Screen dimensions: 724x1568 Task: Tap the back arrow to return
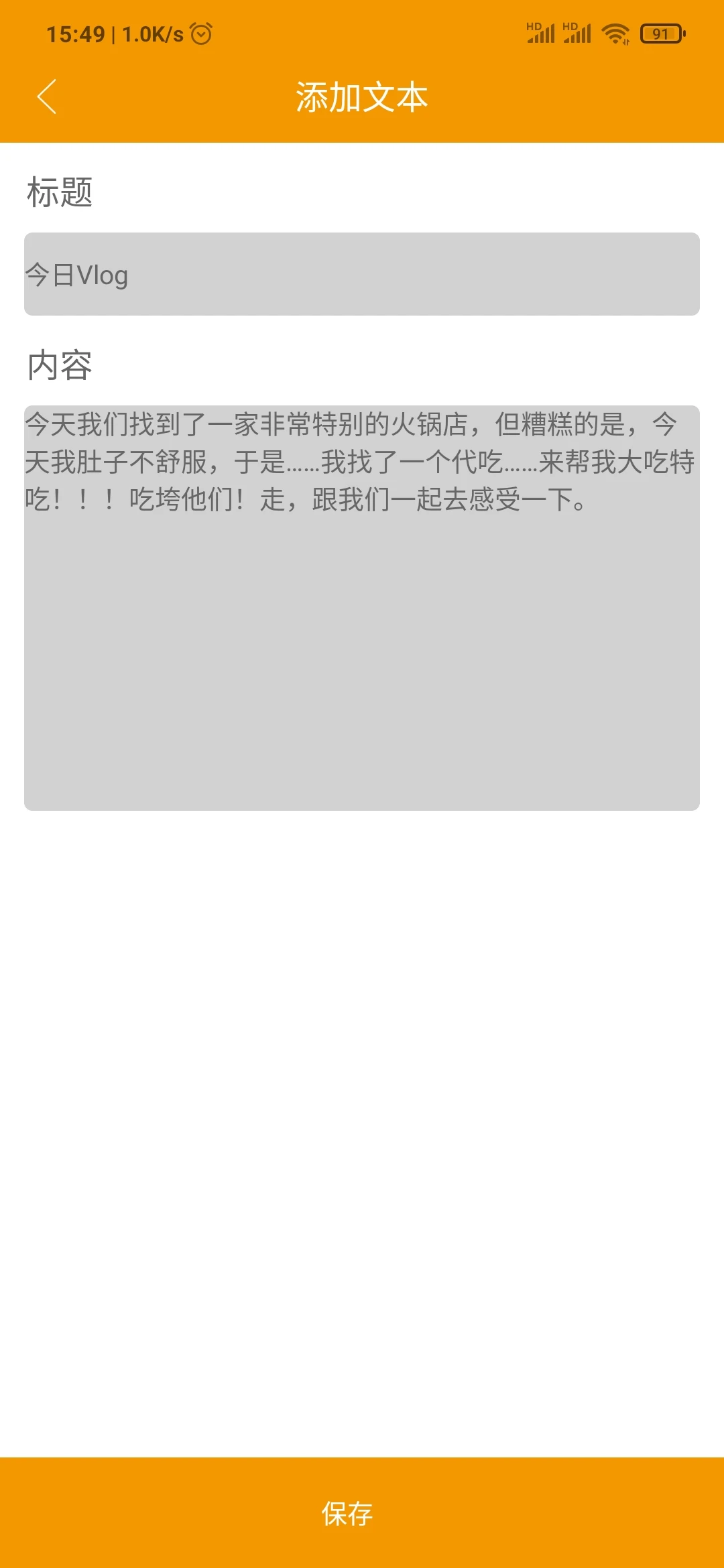pyautogui.click(x=46, y=97)
